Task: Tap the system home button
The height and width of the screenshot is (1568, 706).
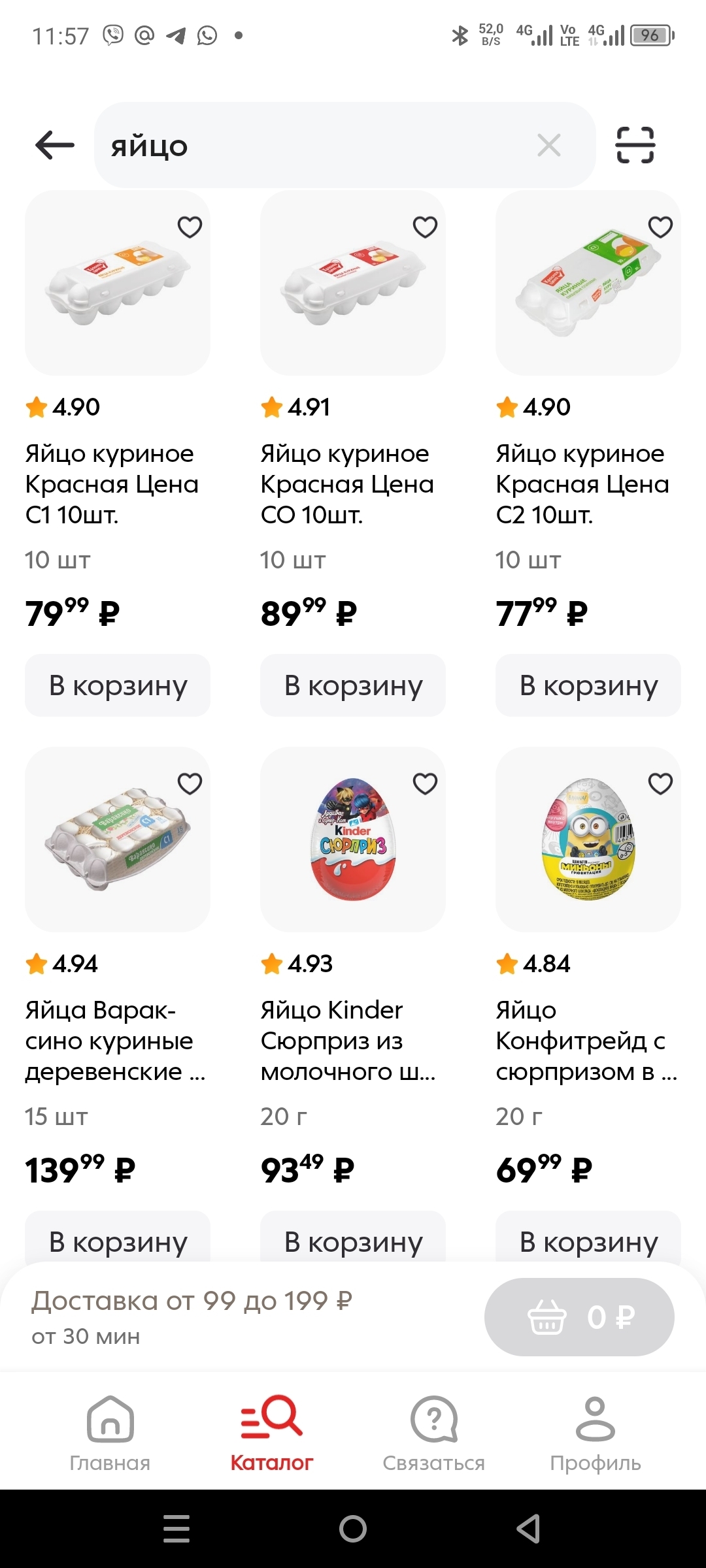Action: pos(353,1529)
